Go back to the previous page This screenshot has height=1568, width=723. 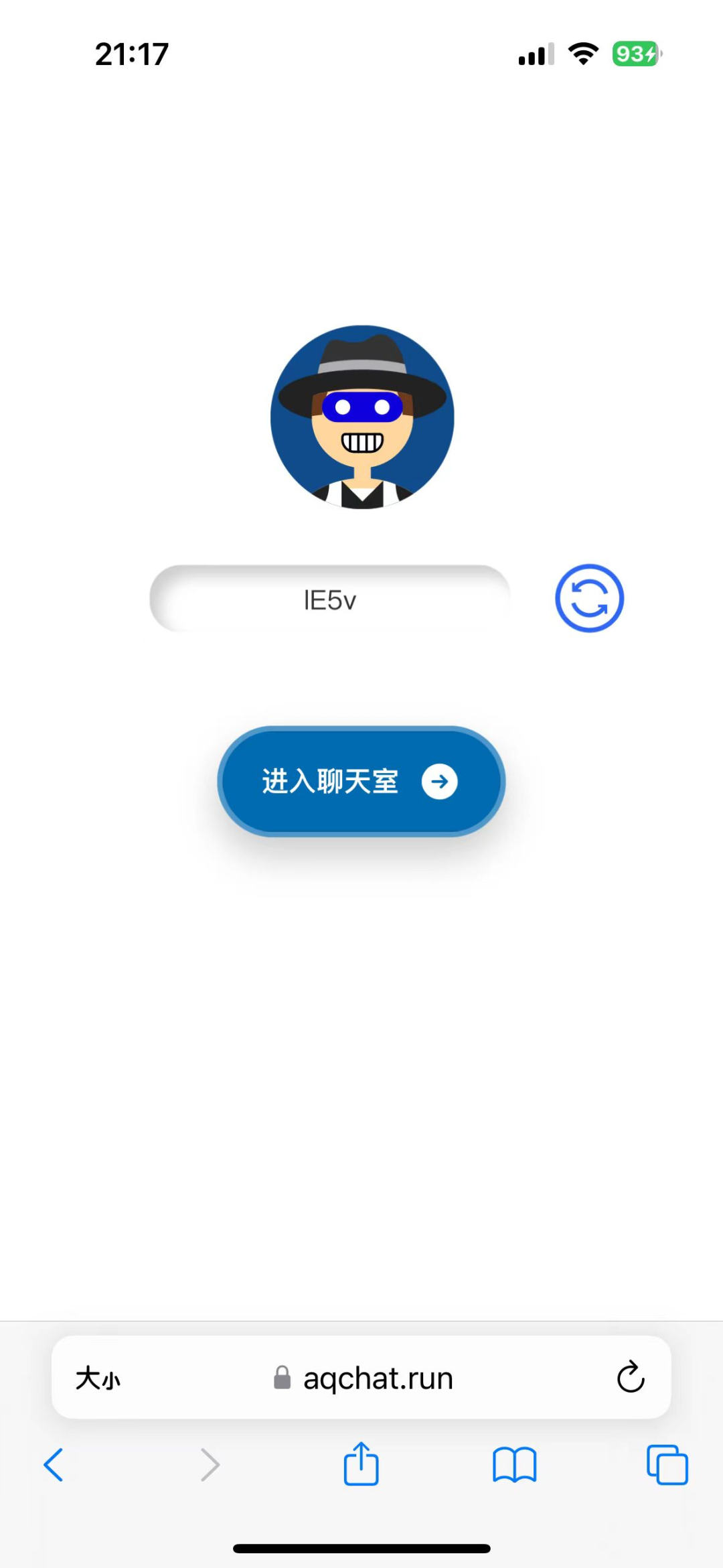point(54,1464)
